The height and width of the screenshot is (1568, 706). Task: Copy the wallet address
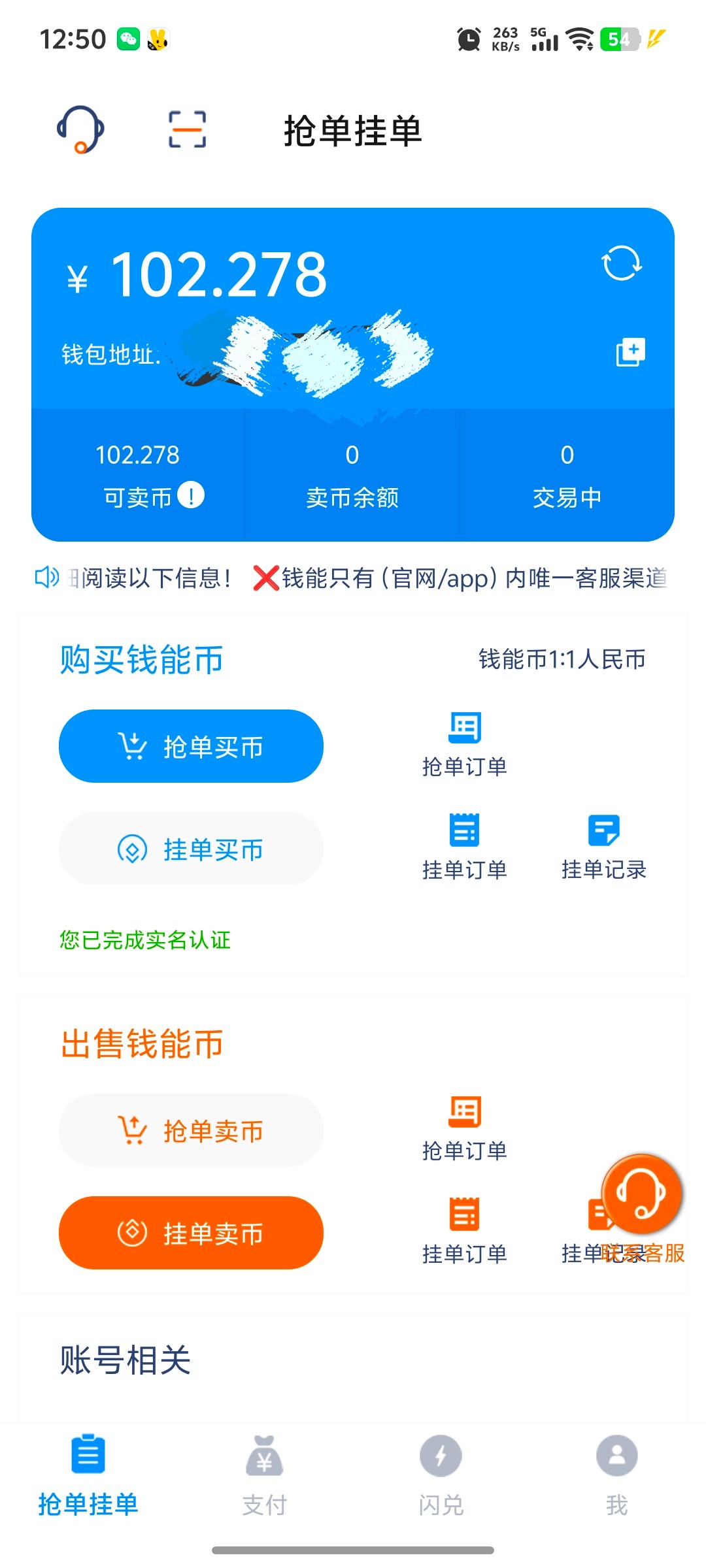630,352
